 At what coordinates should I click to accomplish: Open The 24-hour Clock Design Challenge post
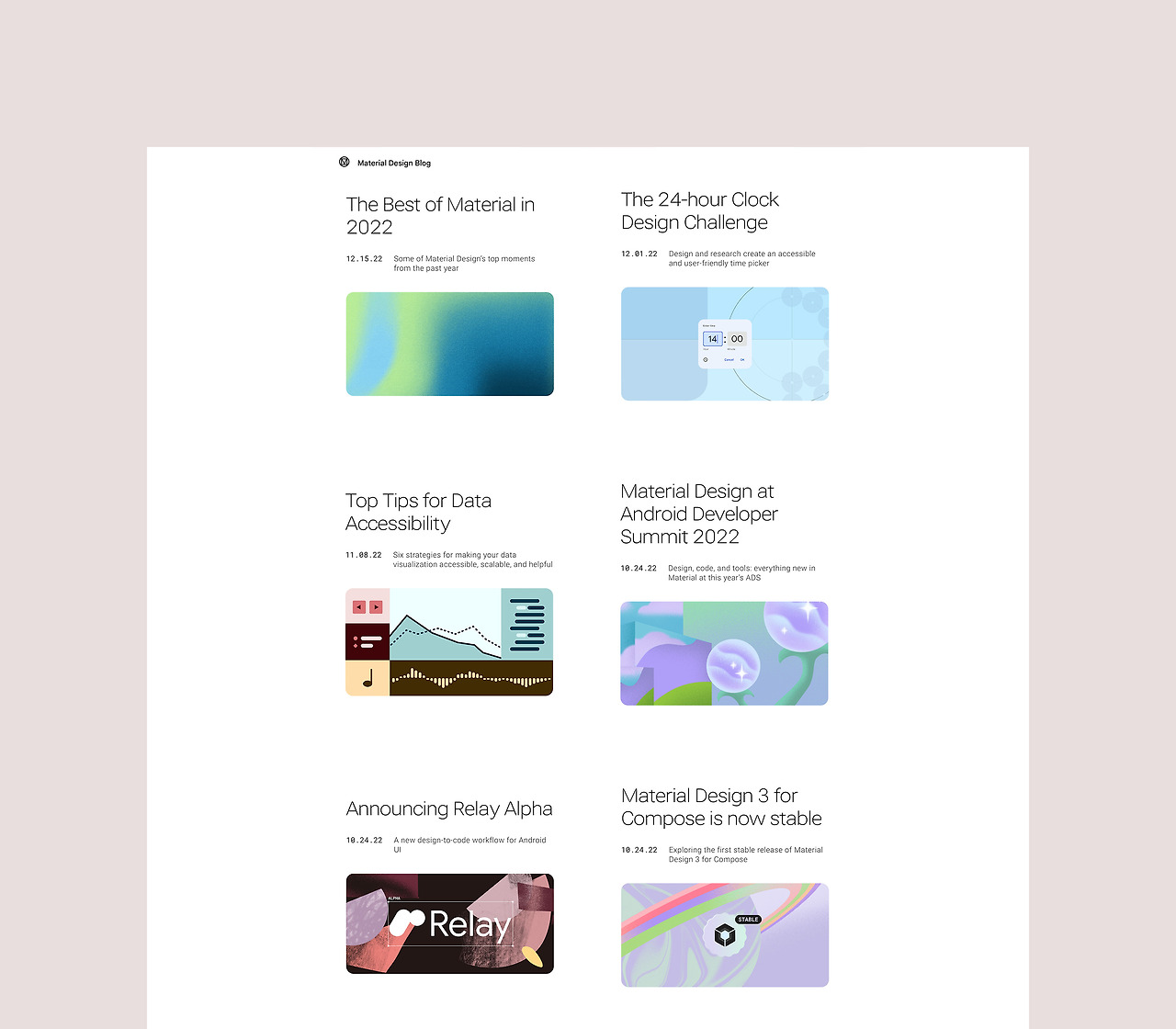700,211
